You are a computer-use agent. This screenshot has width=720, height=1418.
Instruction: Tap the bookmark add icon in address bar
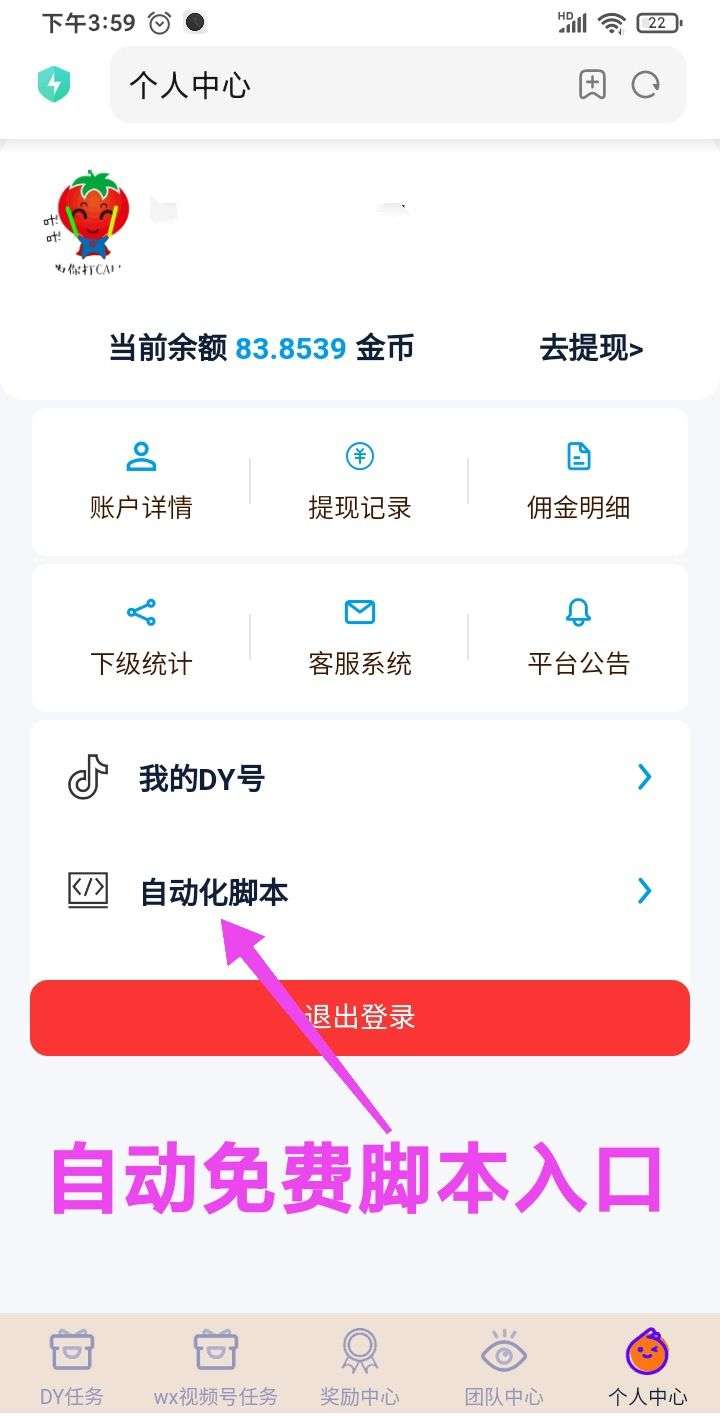(592, 85)
